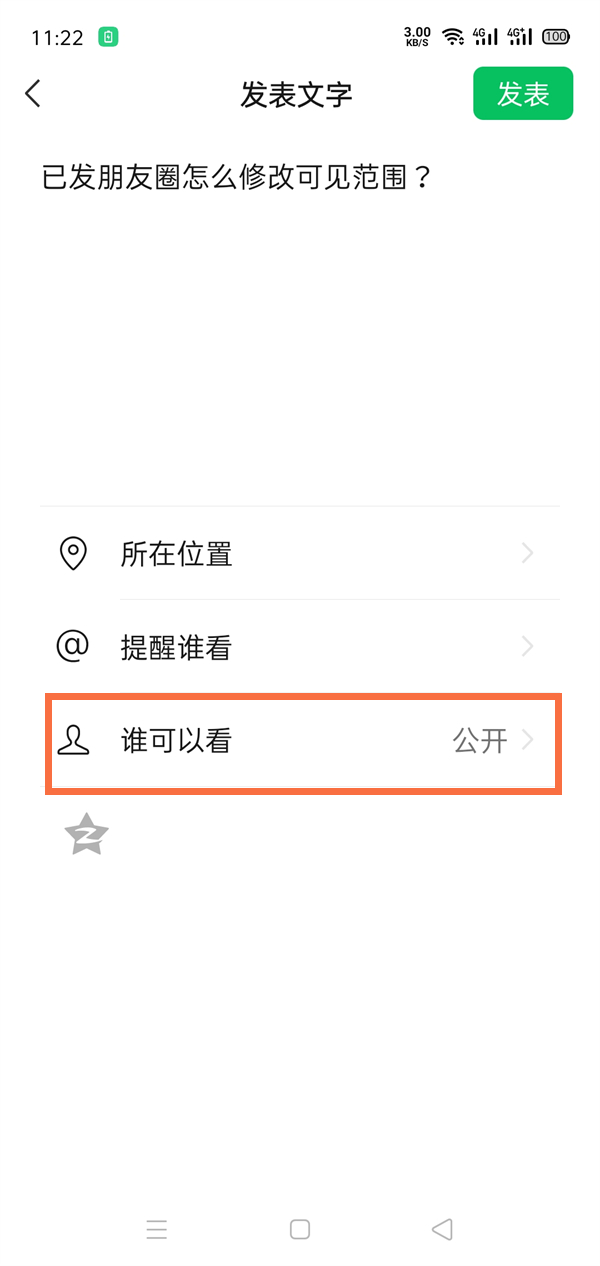Focus the post text field
The image size is (600, 1266).
[x=300, y=300]
